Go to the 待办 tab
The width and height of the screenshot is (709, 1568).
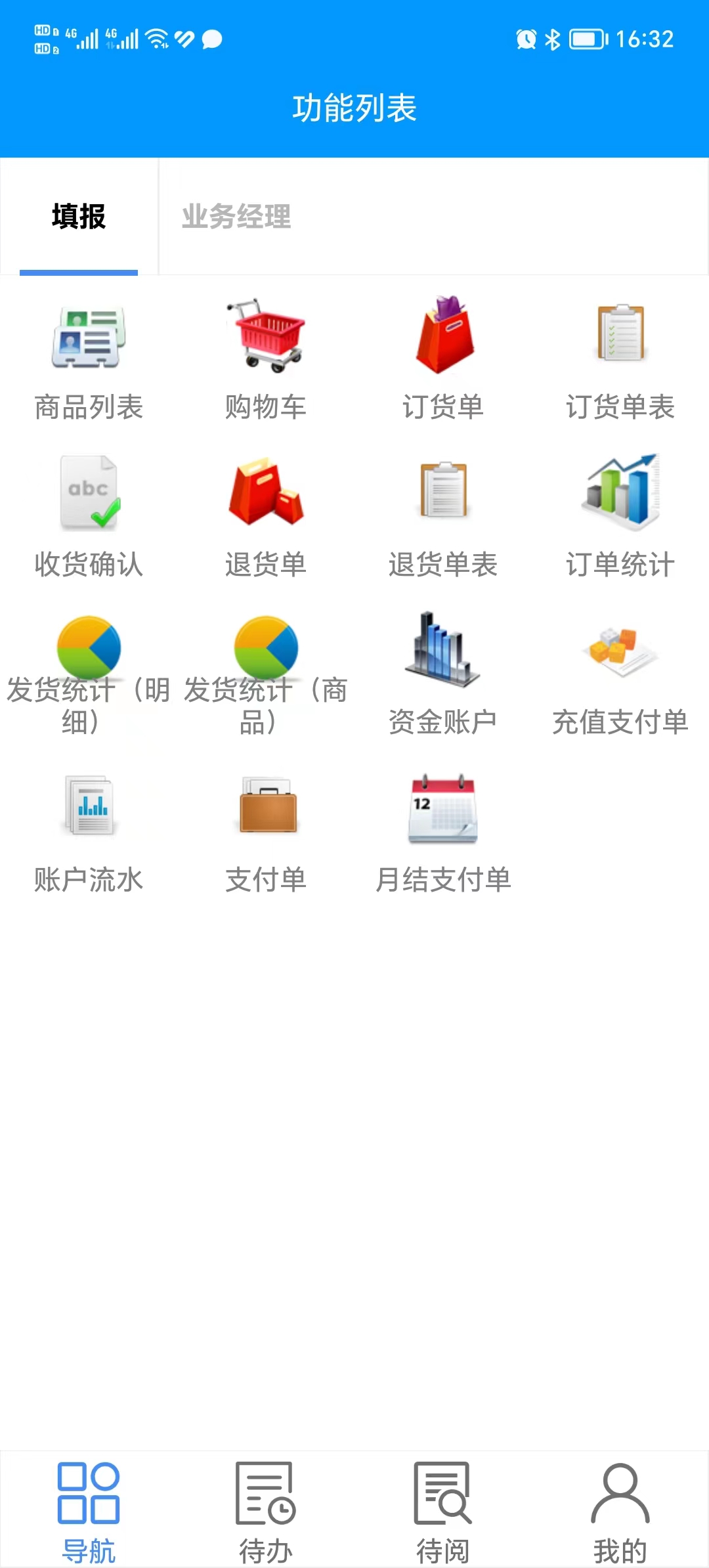pyautogui.click(x=266, y=1512)
